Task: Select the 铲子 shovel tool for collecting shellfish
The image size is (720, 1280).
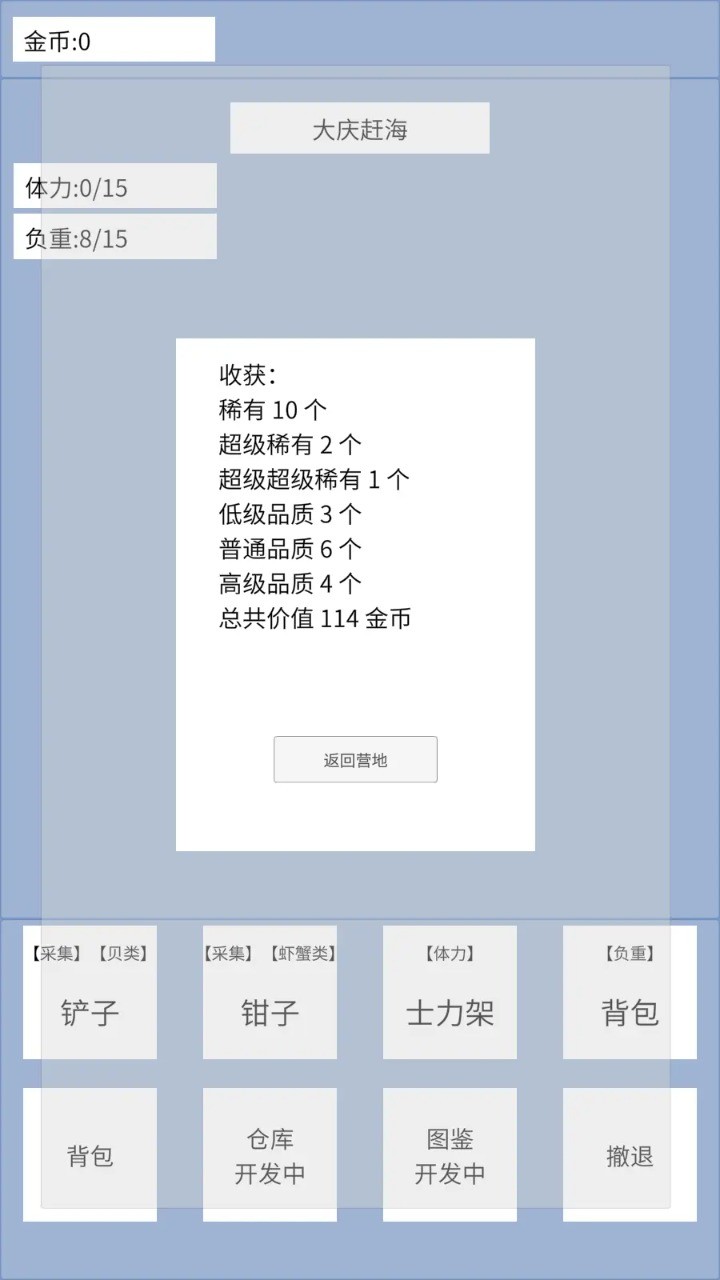Action: pos(90,1013)
